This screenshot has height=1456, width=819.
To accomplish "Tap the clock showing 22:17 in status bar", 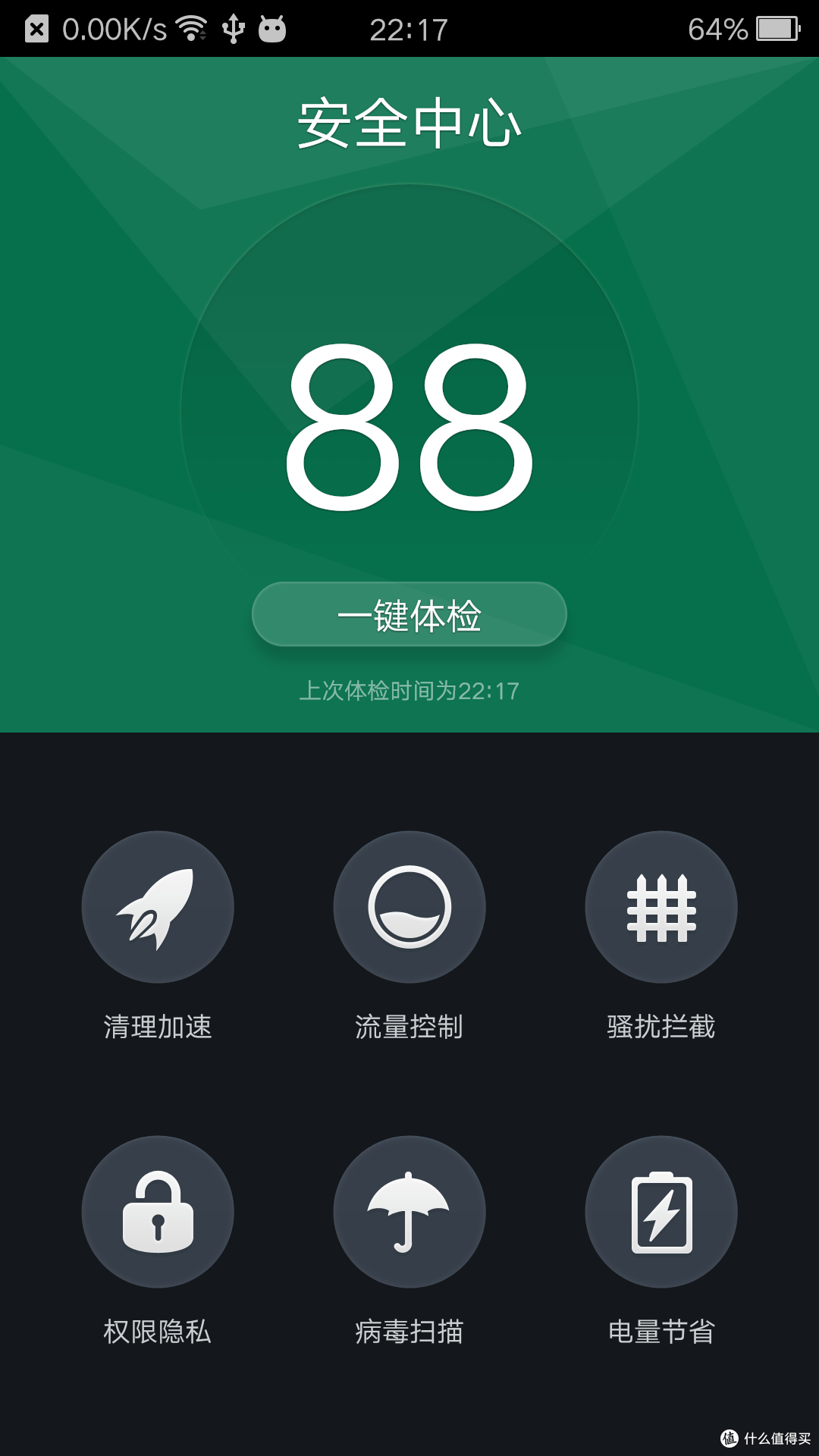I will [409, 28].
